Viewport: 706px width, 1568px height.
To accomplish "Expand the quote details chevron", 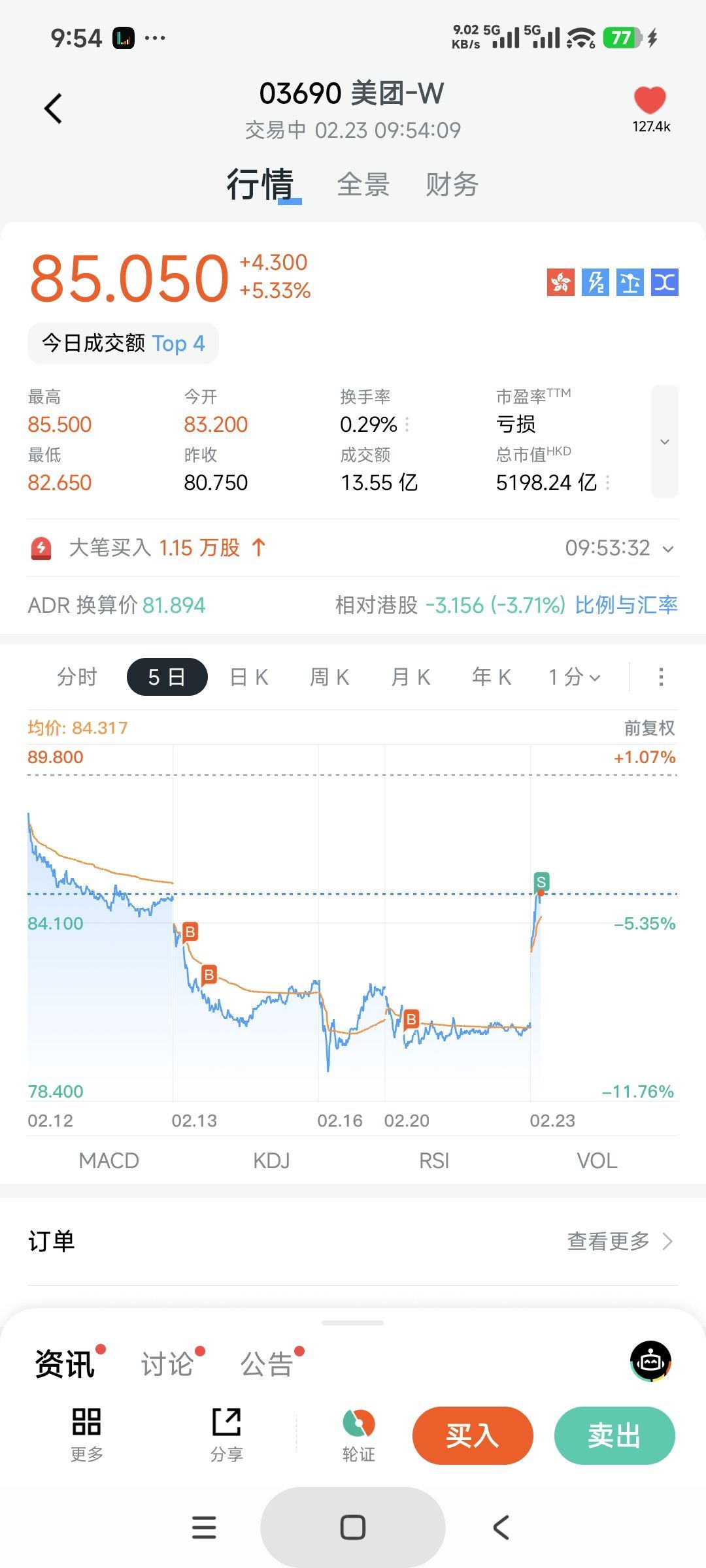I will coord(664,442).
